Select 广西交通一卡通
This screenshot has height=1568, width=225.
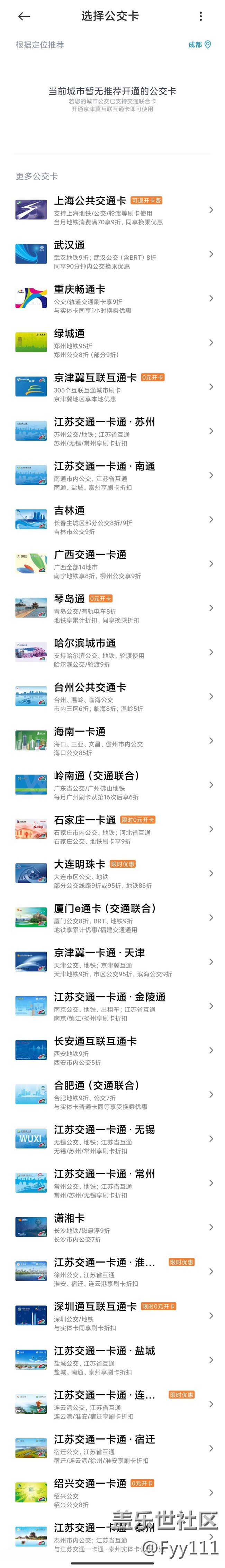click(112, 564)
